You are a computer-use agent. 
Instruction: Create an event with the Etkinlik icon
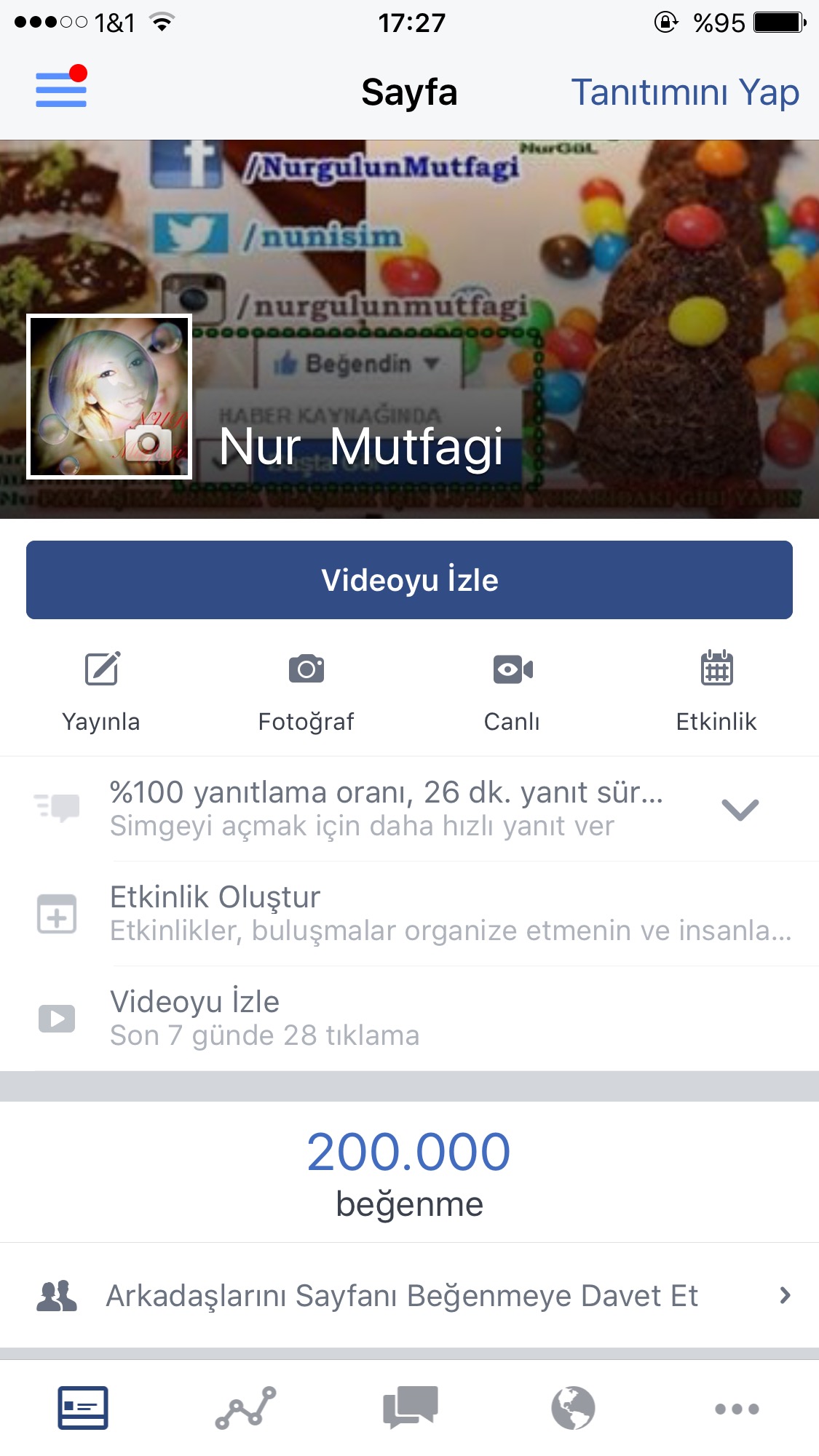coord(716,691)
